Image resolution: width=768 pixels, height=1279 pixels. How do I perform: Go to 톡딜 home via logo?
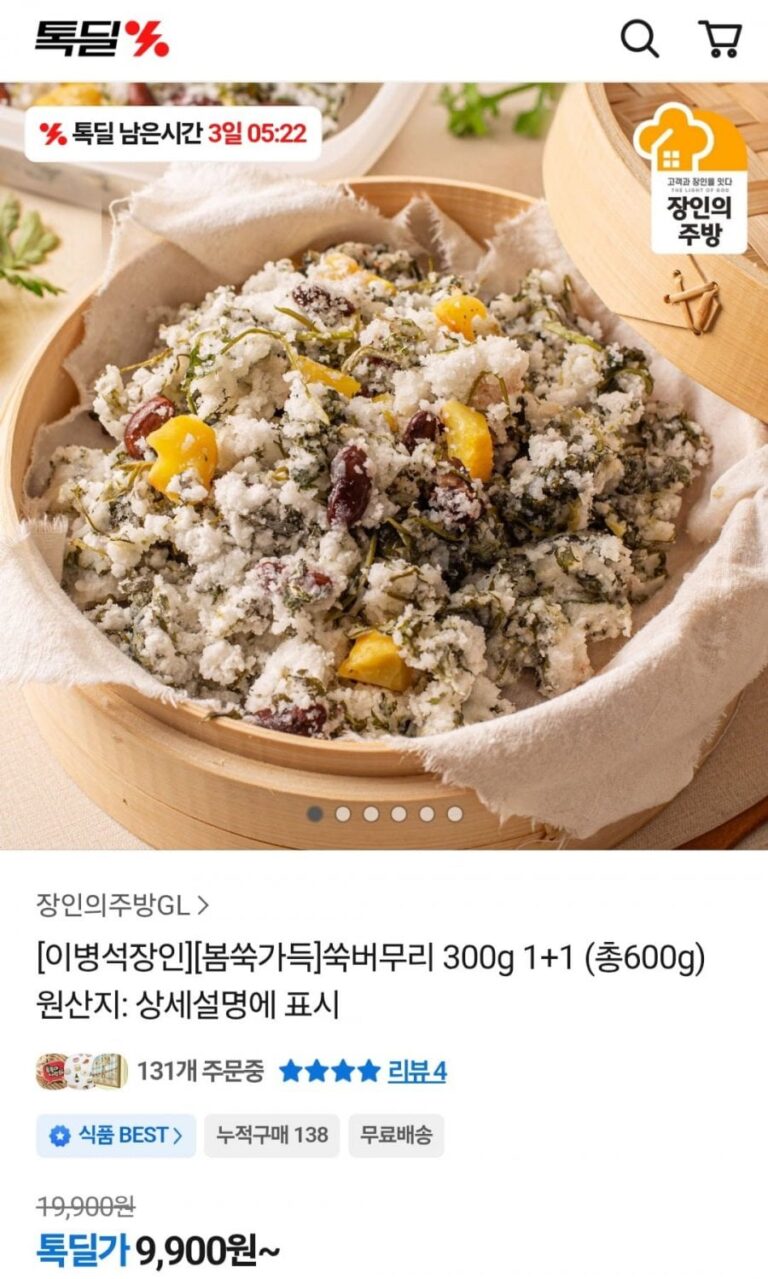click(x=101, y=39)
